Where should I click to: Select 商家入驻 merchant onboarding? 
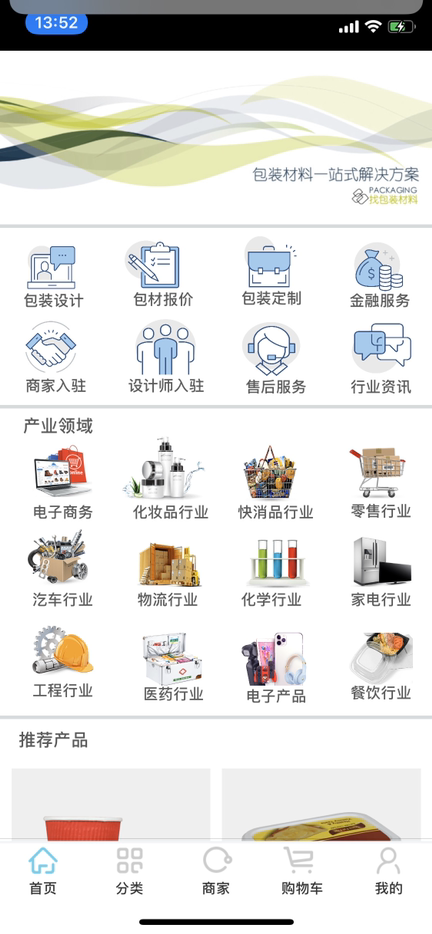(x=55, y=359)
